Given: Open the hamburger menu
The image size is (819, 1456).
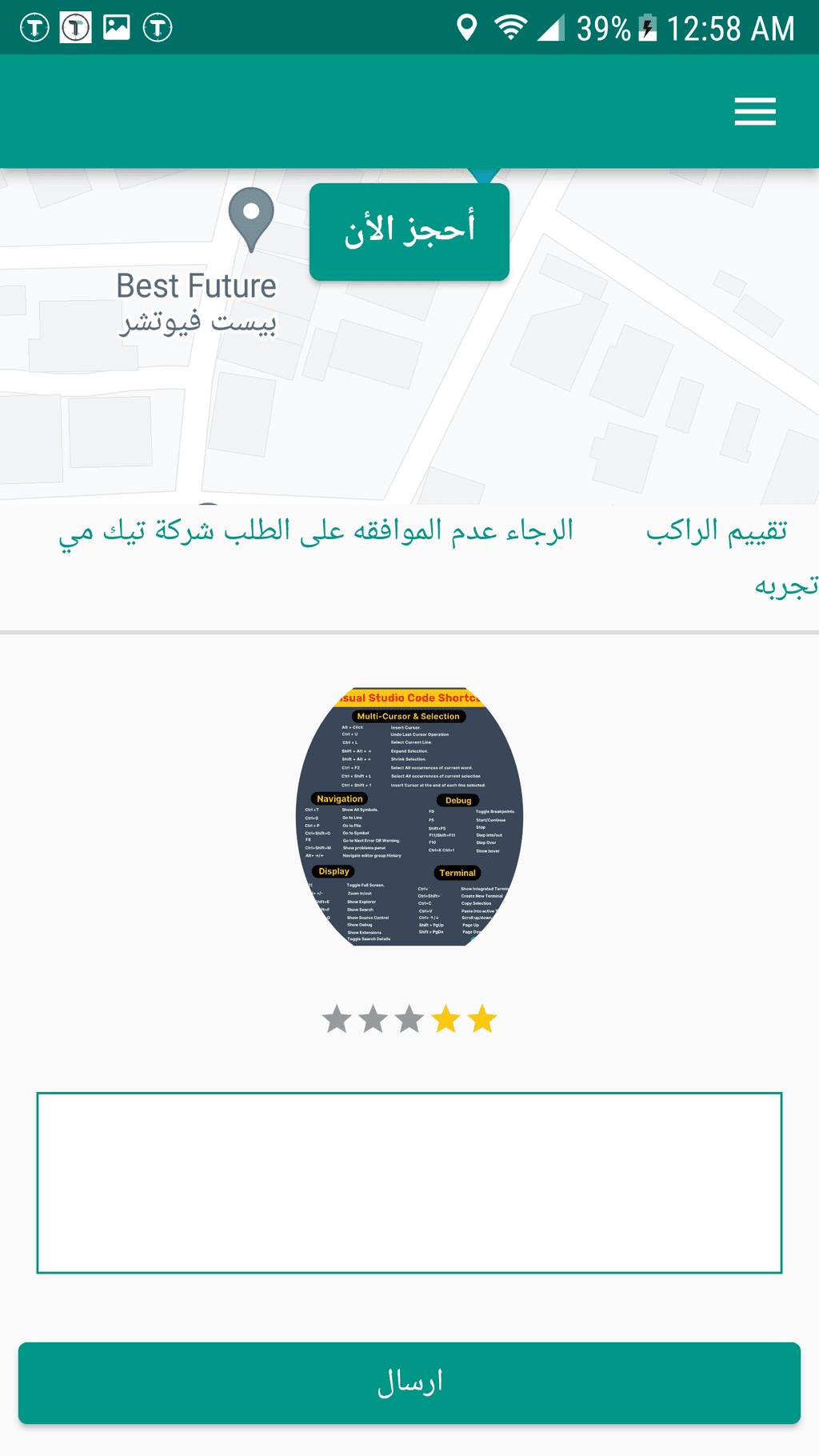Looking at the screenshot, I should click(755, 111).
